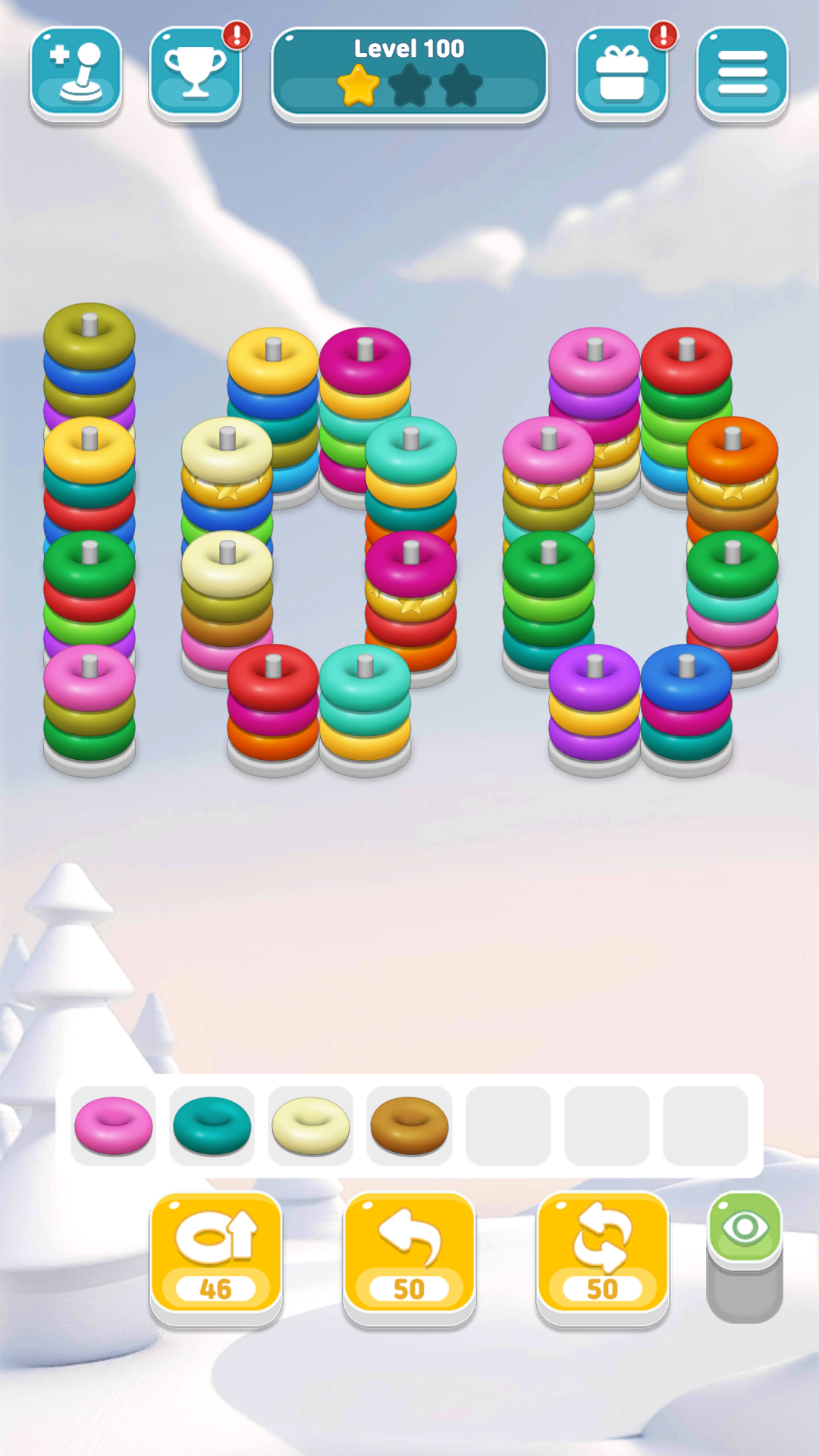The width and height of the screenshot is (819, 1456).
Task: Tap the cream ring in the tray
Action: click(x=311, y=1125)
